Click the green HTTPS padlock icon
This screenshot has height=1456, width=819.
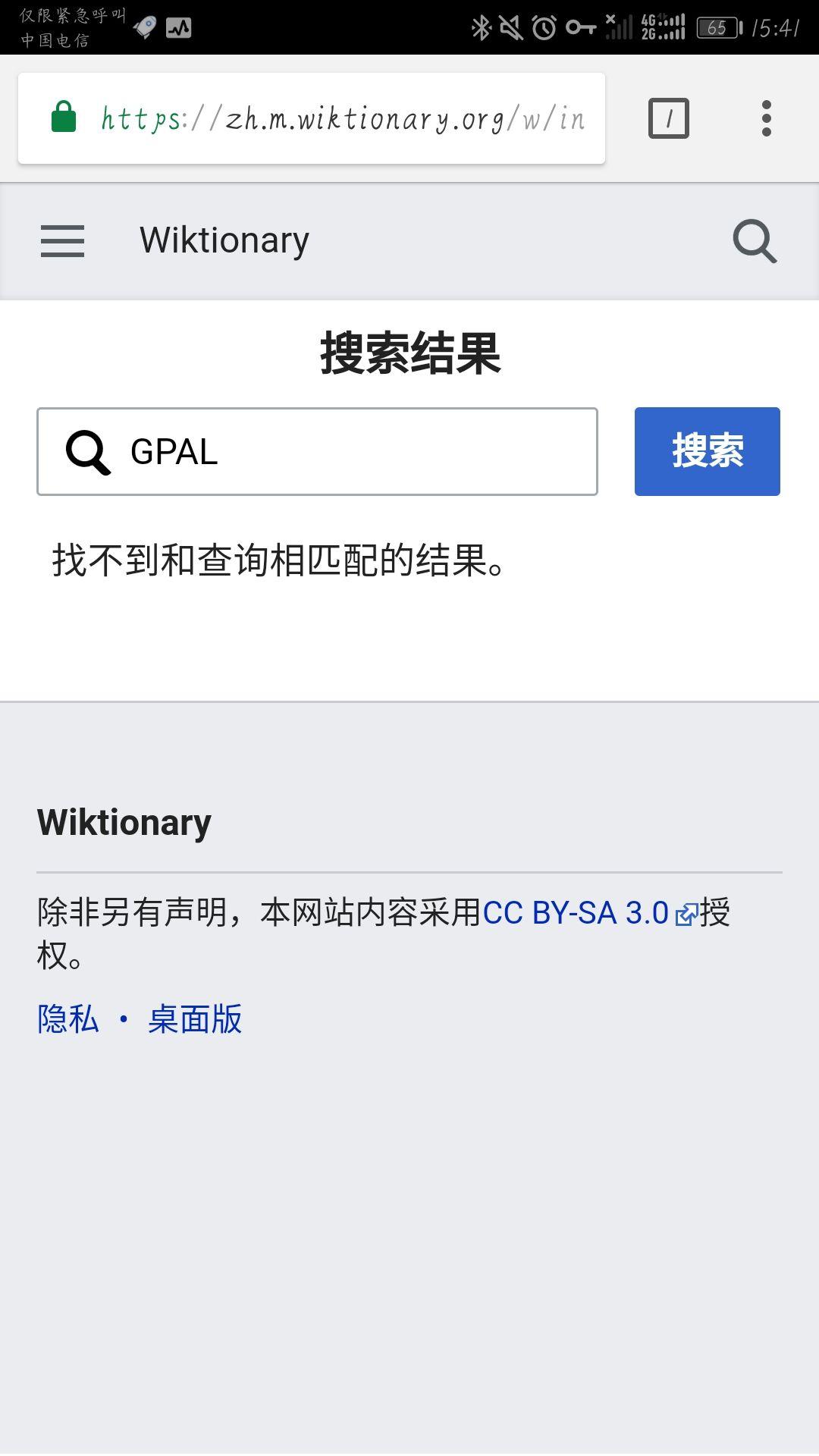64,117
